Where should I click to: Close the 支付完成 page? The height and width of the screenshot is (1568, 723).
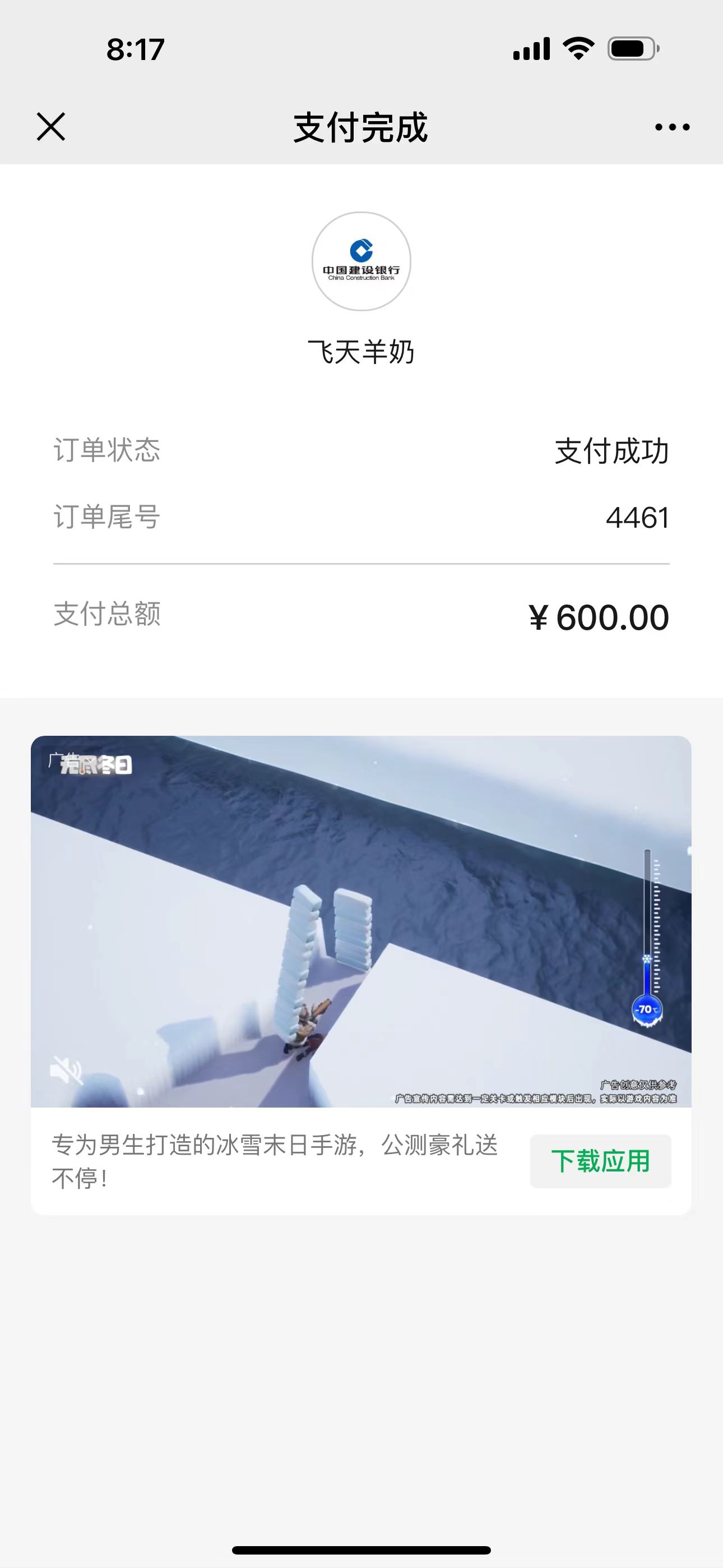[x=51, y=127]
